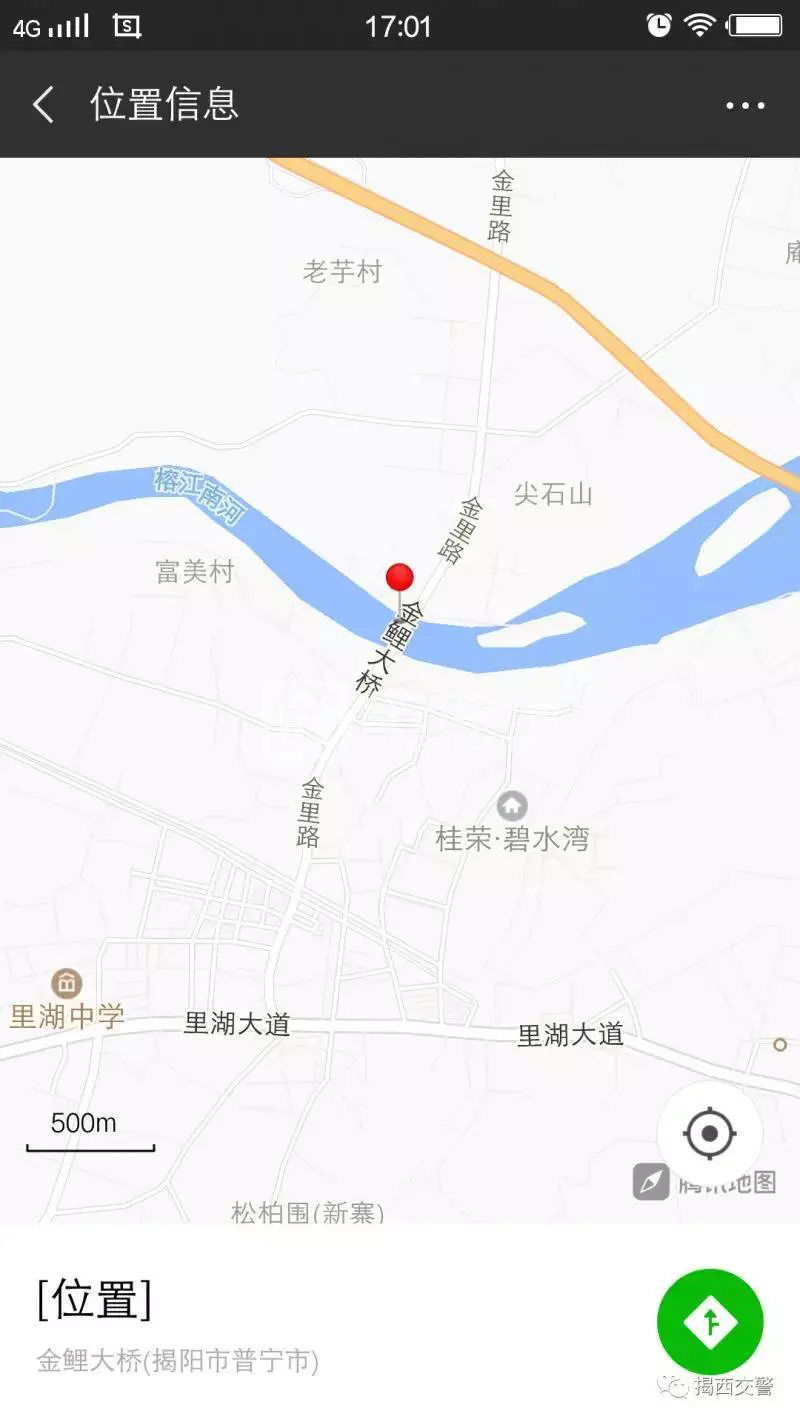800x1422 pixels.
Task: Tap the red location pin on the map
Action: click(x=400, y=578)
